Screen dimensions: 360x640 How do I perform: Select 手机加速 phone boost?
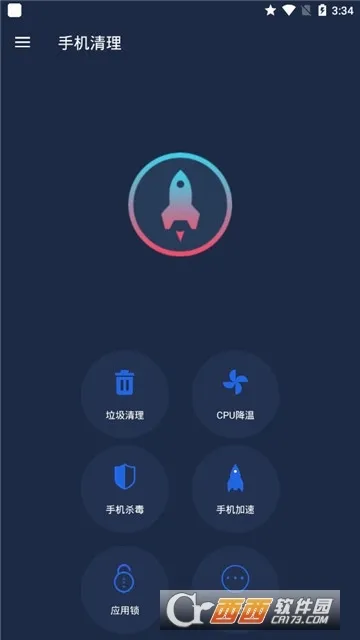[236, 489]
